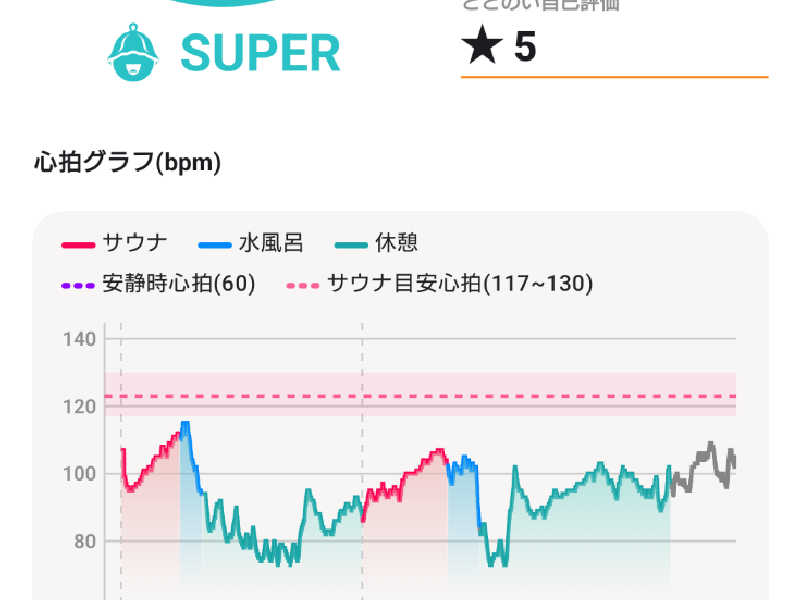800x600 pixels.
Task: Edit the star 5 self-rating field
Action: point(614,48)
